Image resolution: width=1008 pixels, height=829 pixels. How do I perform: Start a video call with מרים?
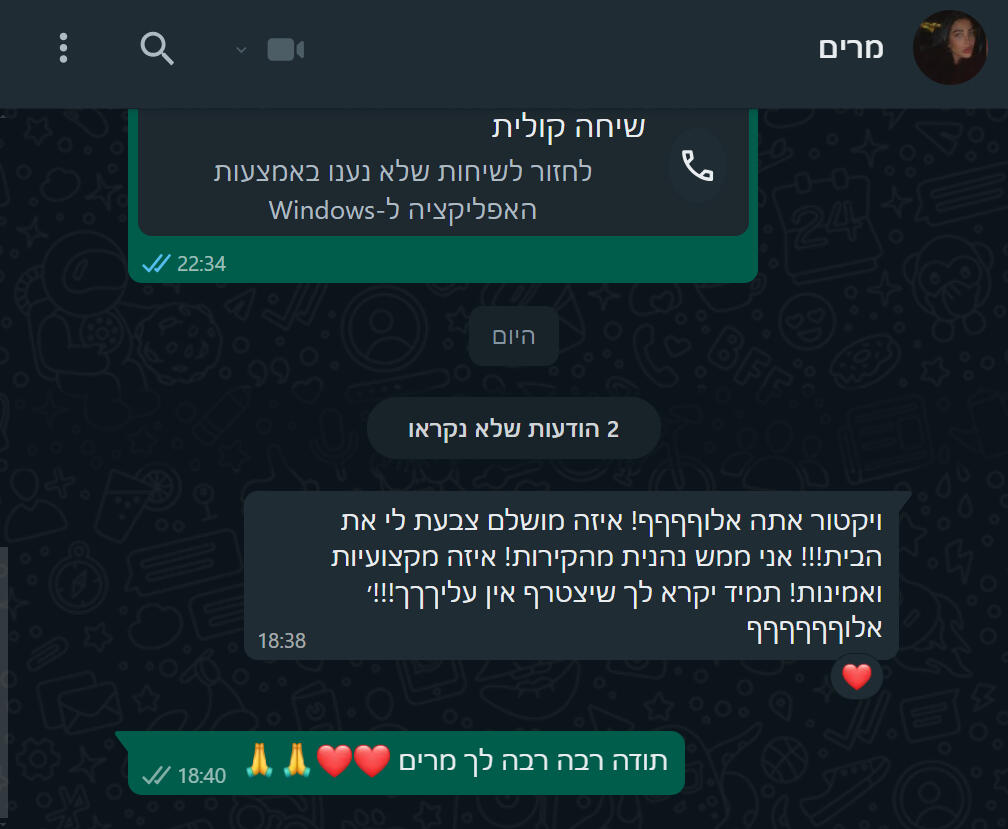tap(285, 49)
